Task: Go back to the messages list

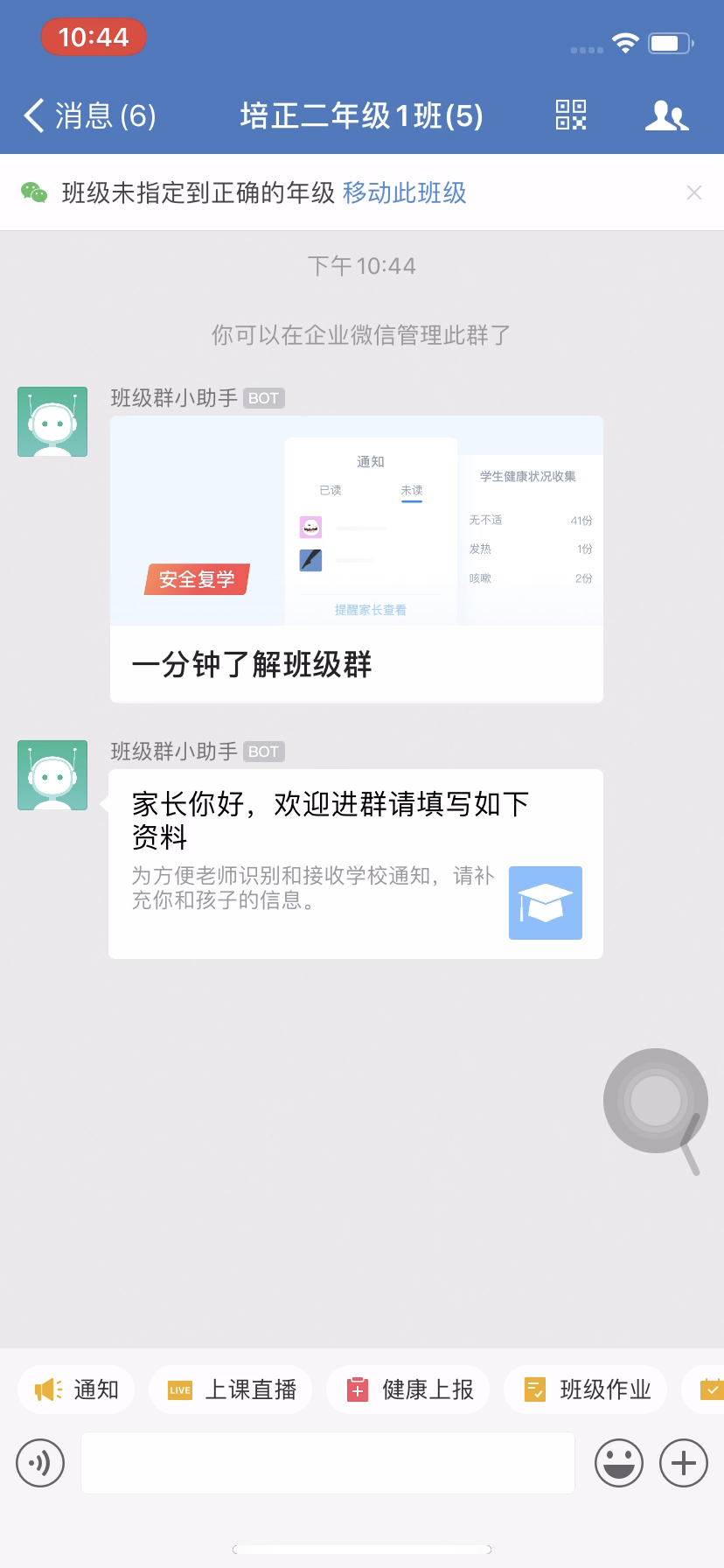Action: (87, 115)
